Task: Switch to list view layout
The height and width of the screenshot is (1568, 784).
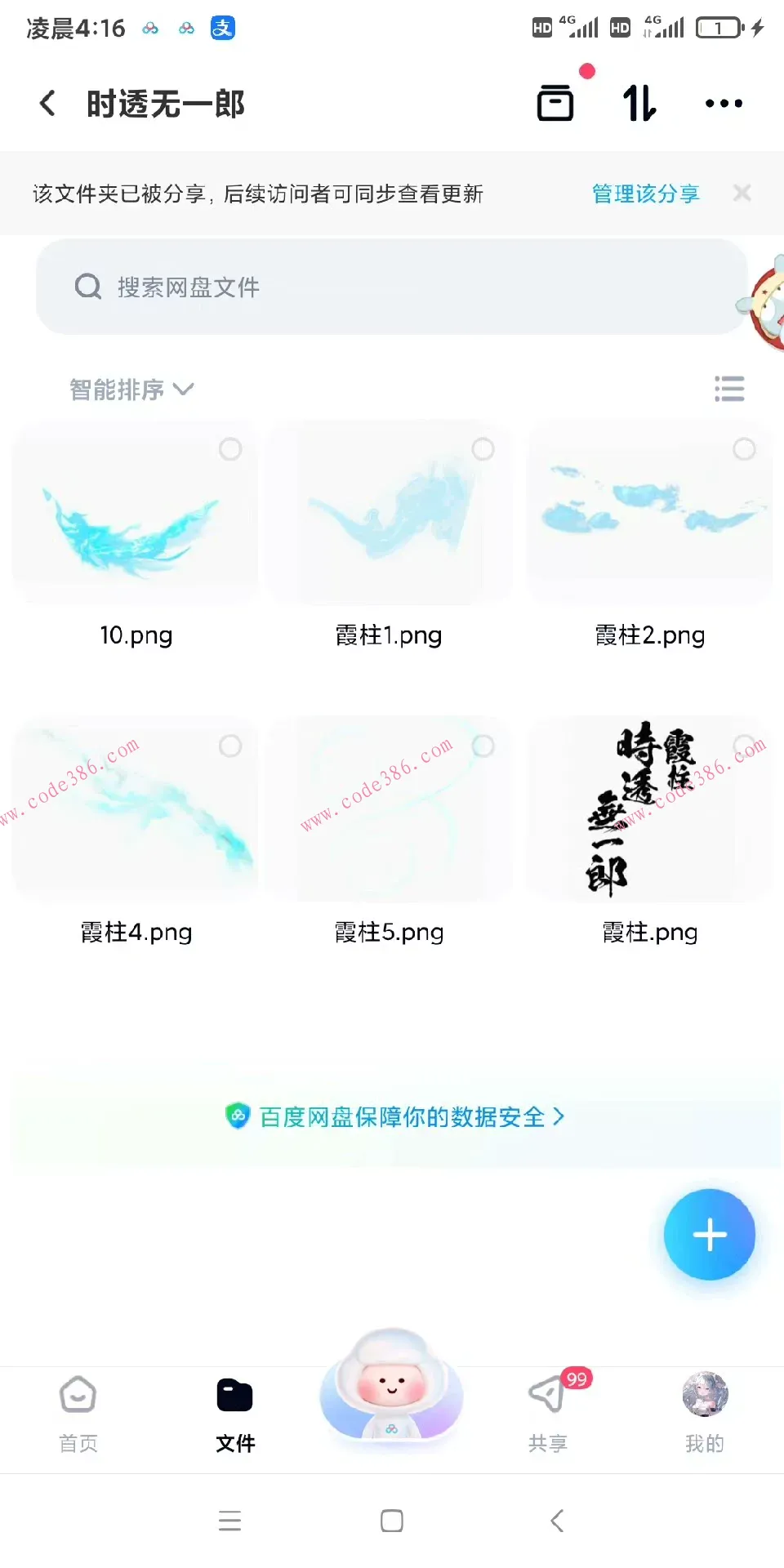Action: tap(729, 390)
